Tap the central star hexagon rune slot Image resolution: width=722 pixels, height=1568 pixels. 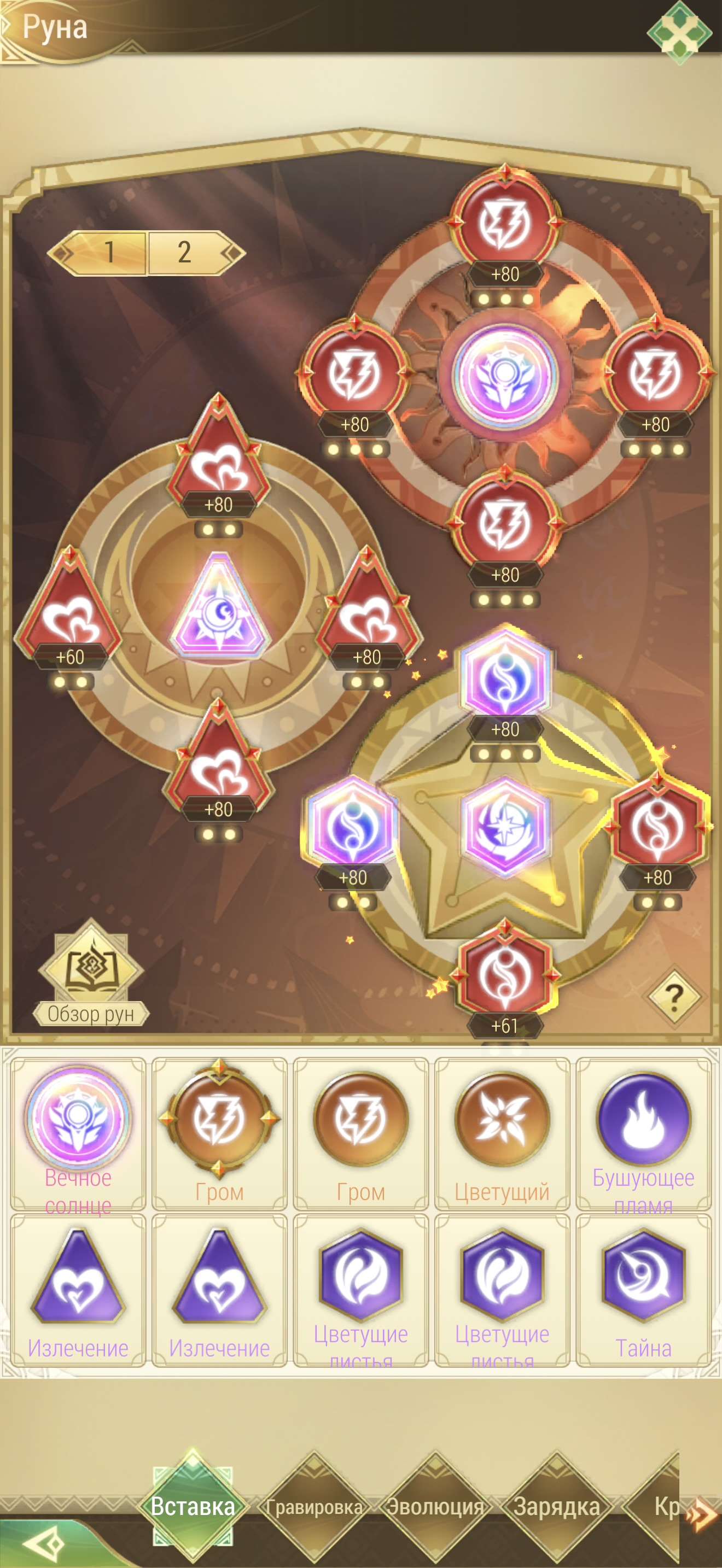pyautogui.click(x=504, y=825)
